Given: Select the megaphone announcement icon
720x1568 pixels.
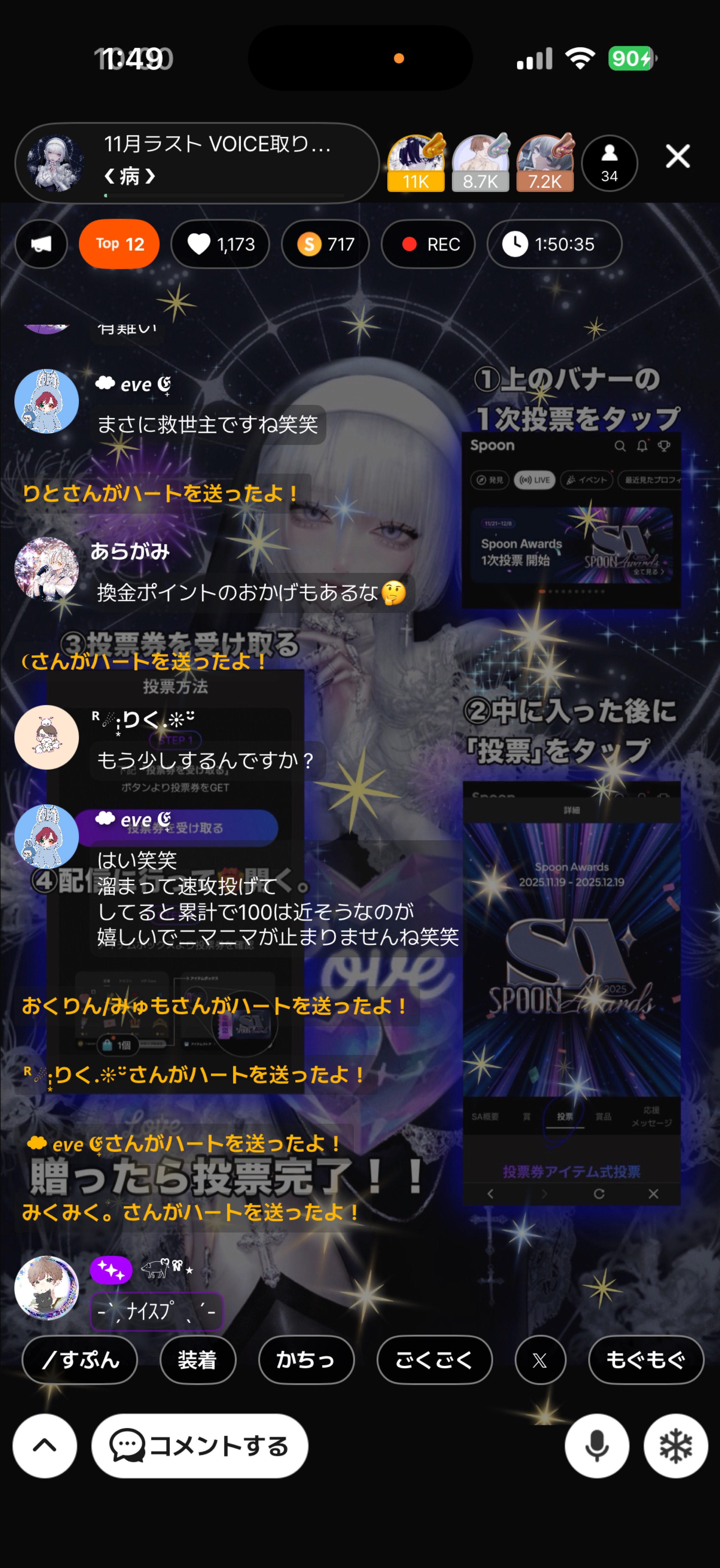Looking at the screenshot, I should point(41,243).
